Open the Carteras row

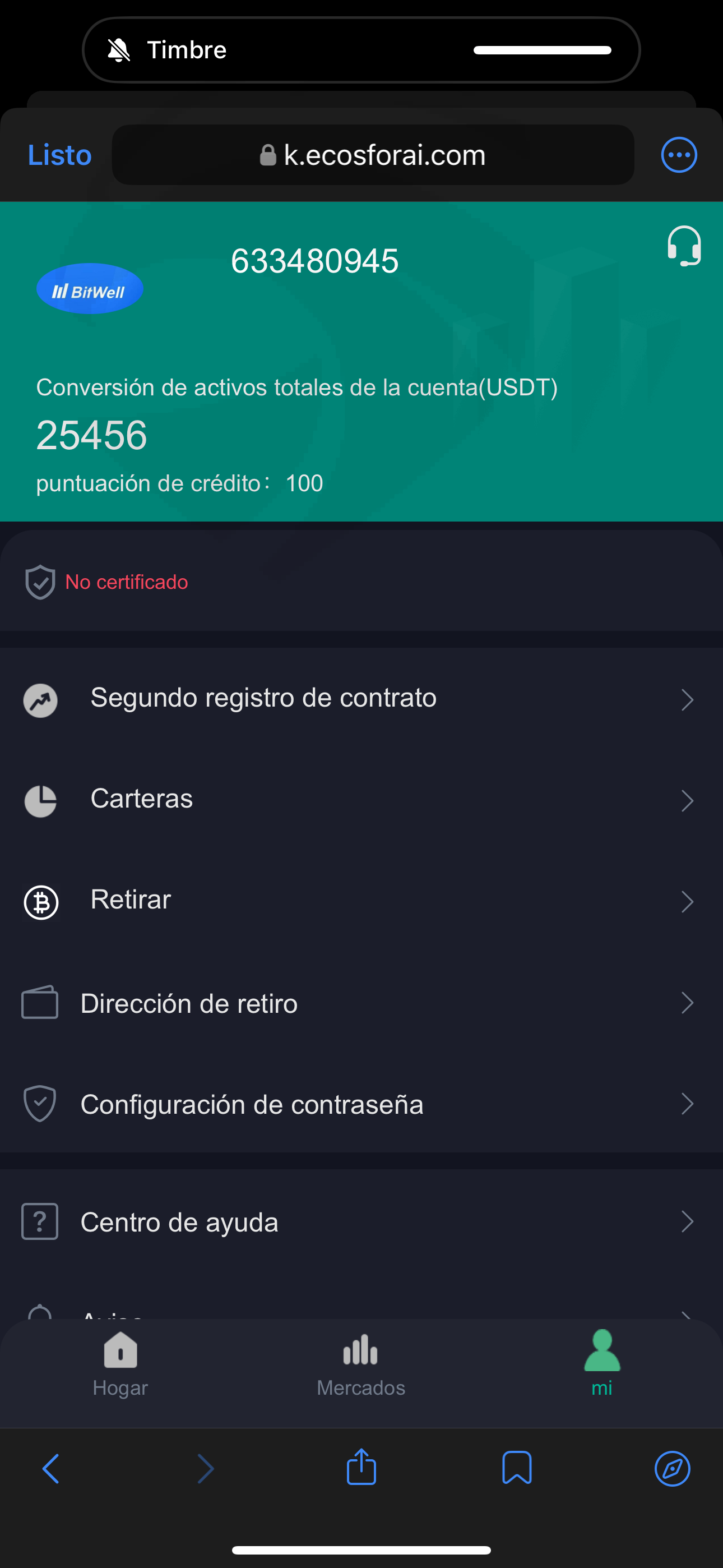point(361,799)
